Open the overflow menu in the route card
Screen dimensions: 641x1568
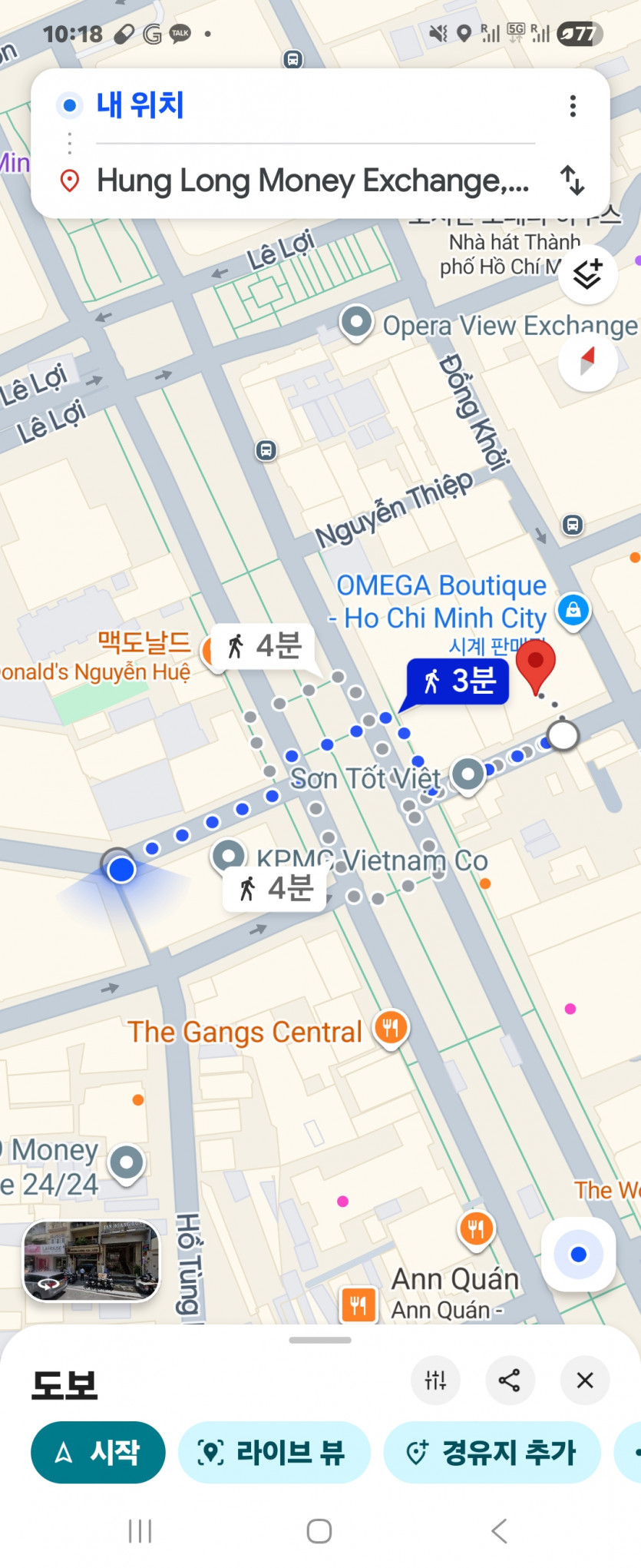coord(573,106)
